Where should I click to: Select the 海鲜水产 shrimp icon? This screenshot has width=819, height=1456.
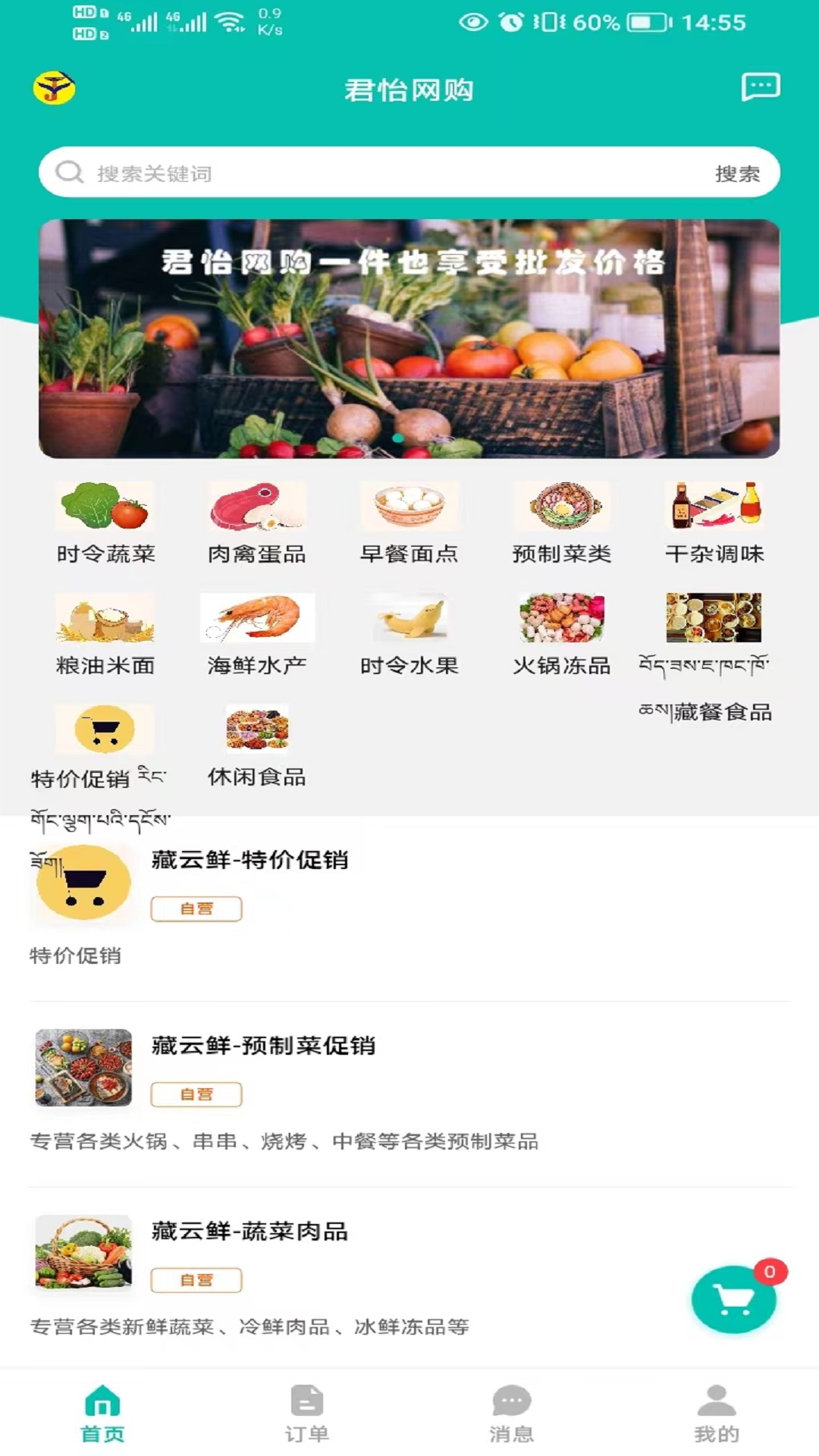257,617
